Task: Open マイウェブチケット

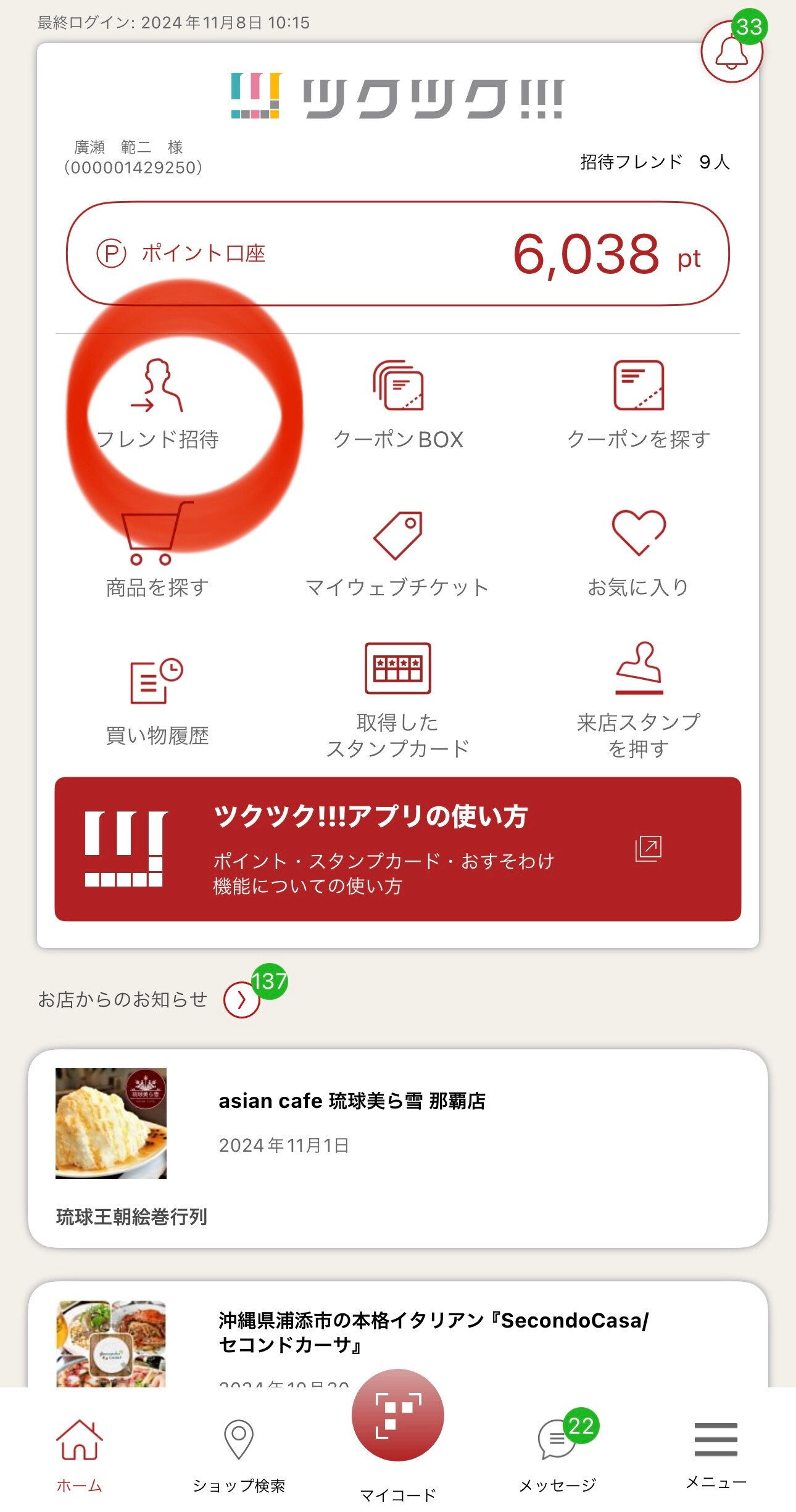Action: [398, 553]
